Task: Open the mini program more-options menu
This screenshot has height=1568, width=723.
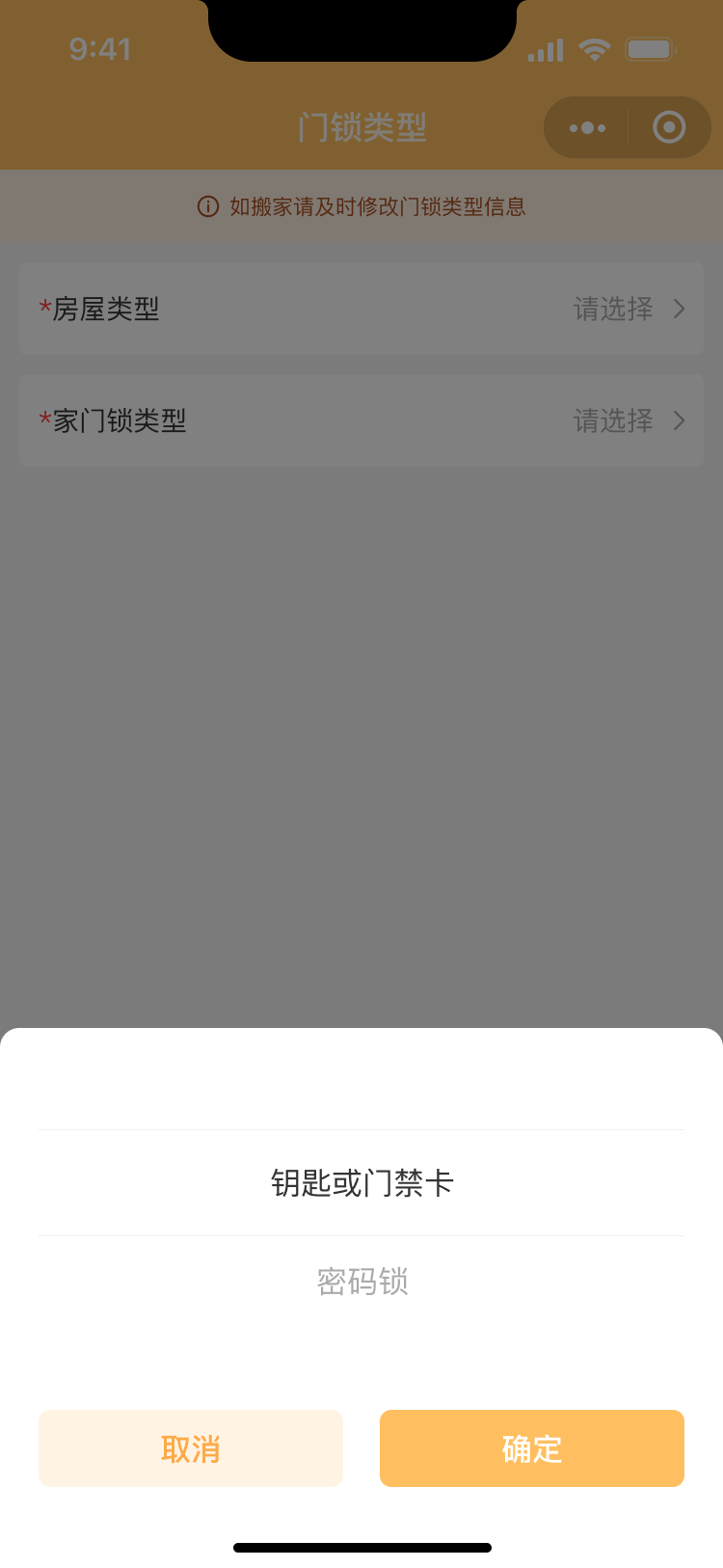Action: 587,127
